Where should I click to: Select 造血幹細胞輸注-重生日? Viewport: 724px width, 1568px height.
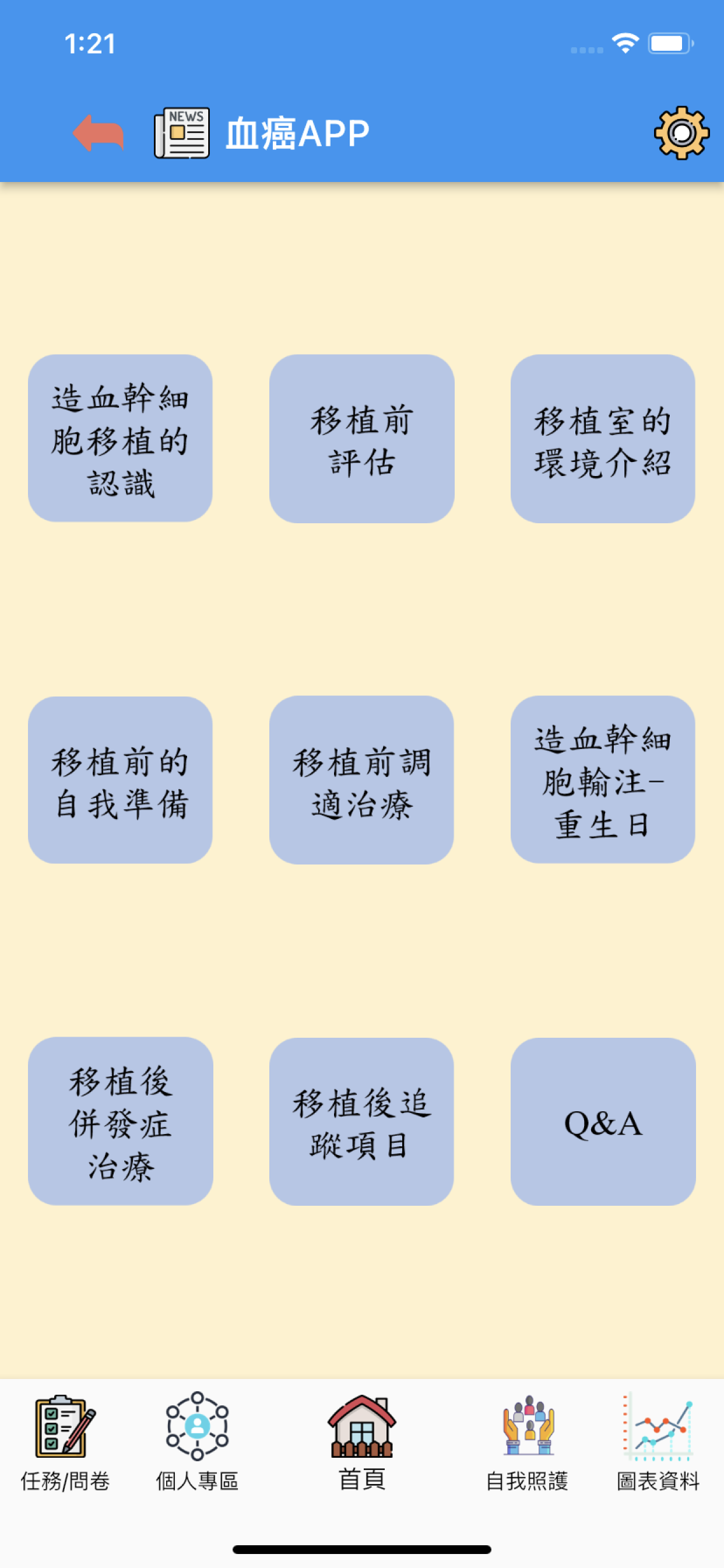coord(603,780)
